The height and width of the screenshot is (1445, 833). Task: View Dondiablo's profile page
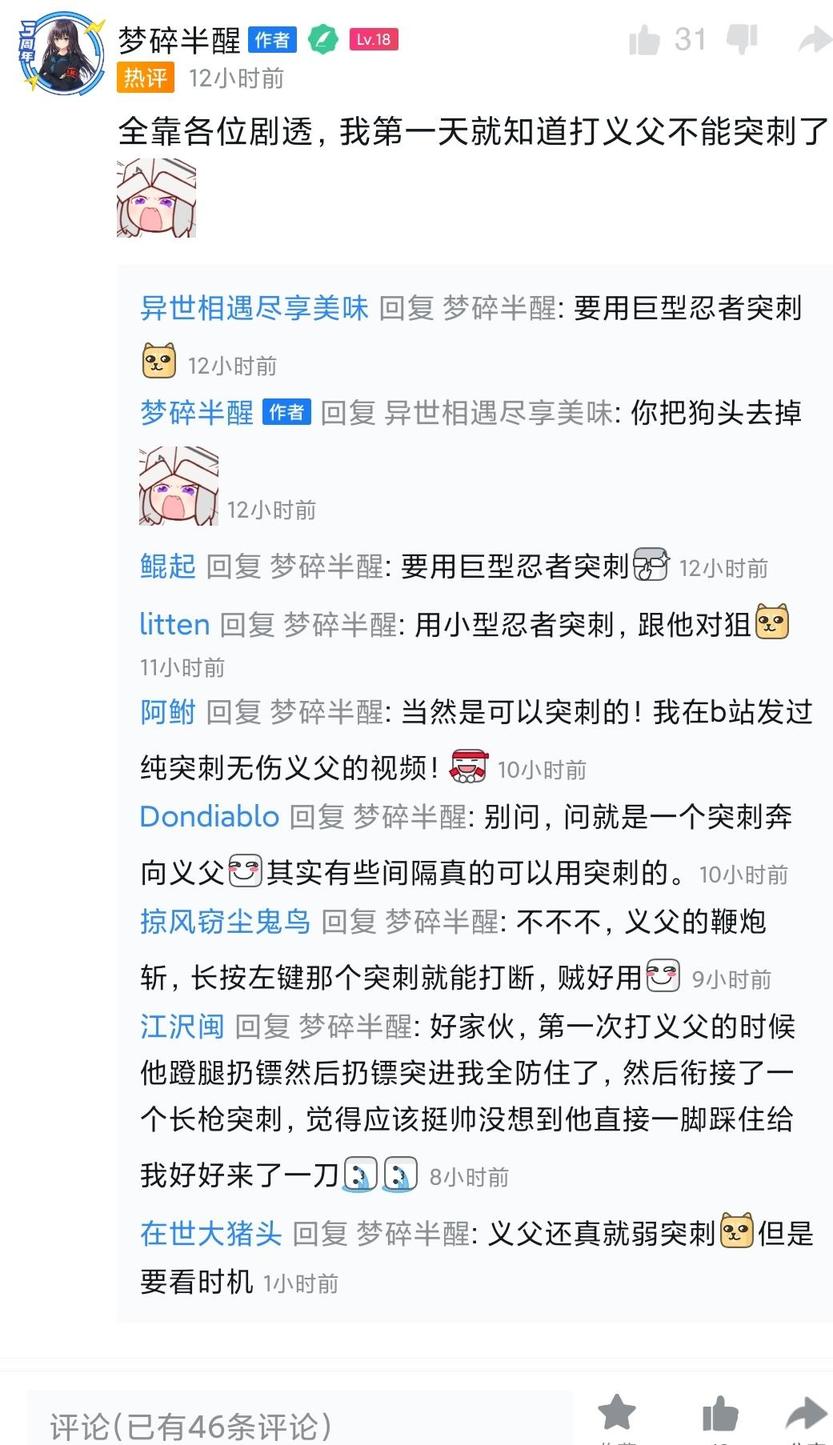(209, 817)
